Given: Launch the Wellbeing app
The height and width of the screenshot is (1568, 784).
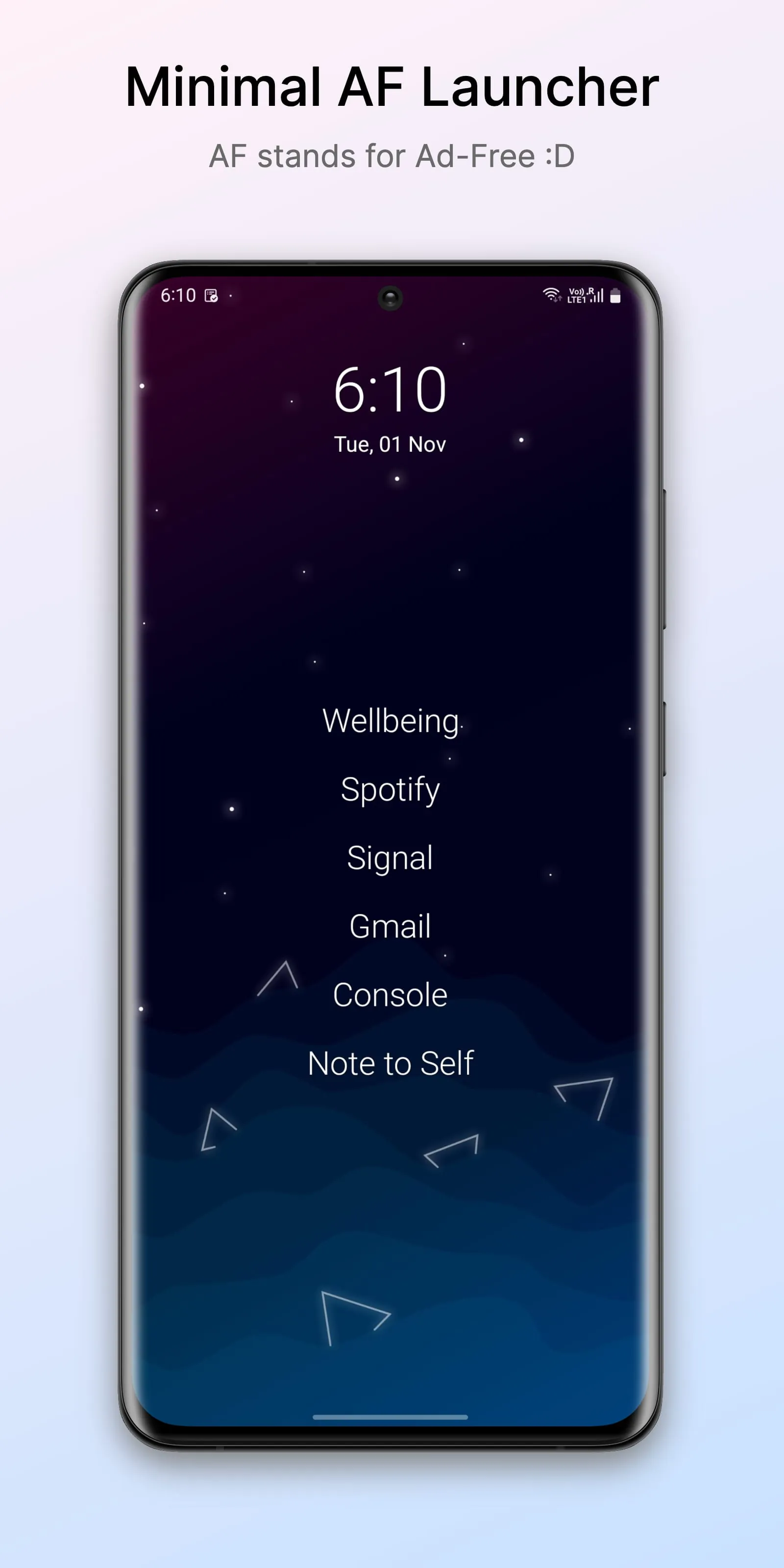Looking at the screenshot, I should click(392, 721).
